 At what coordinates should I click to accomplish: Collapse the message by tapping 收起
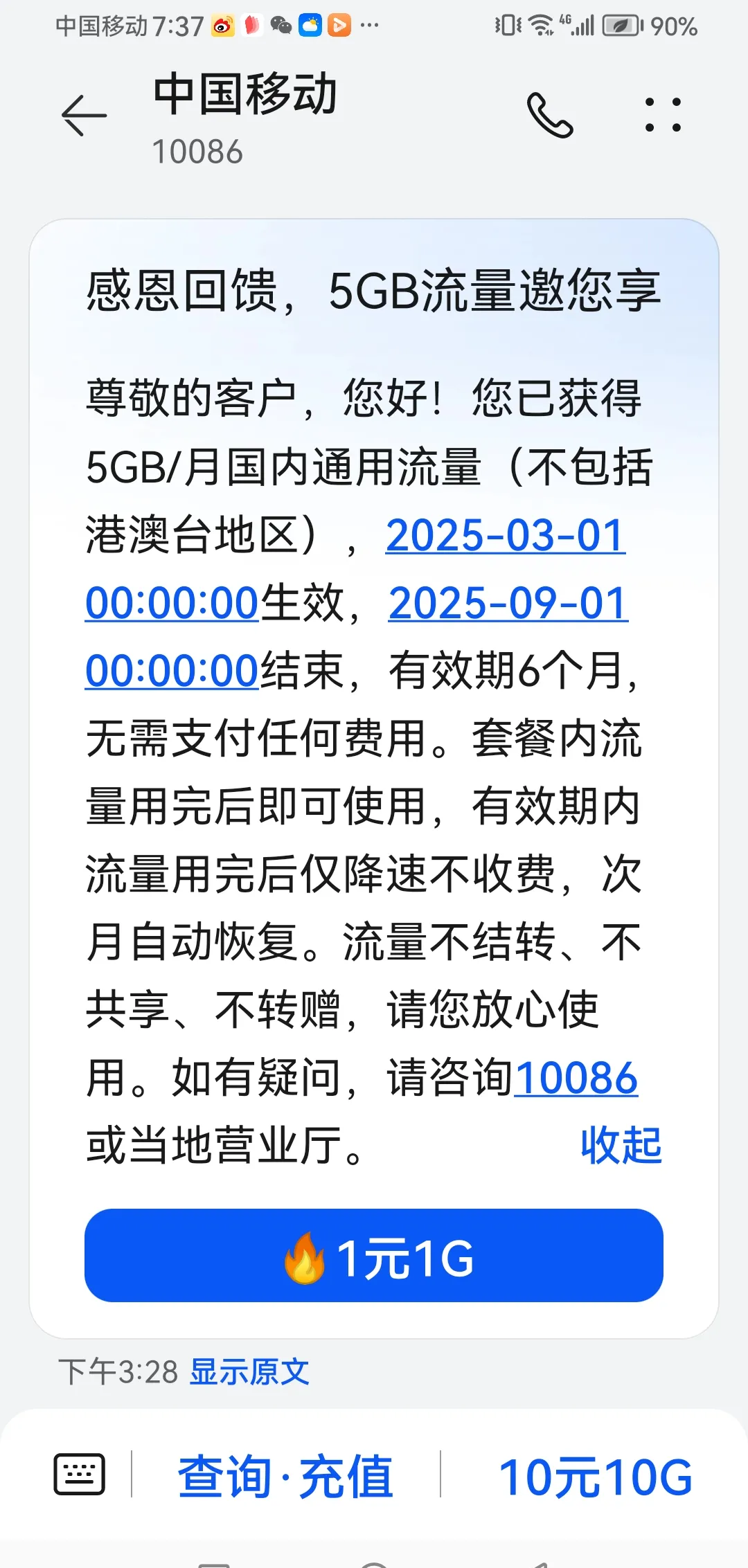click(621, 1146)
